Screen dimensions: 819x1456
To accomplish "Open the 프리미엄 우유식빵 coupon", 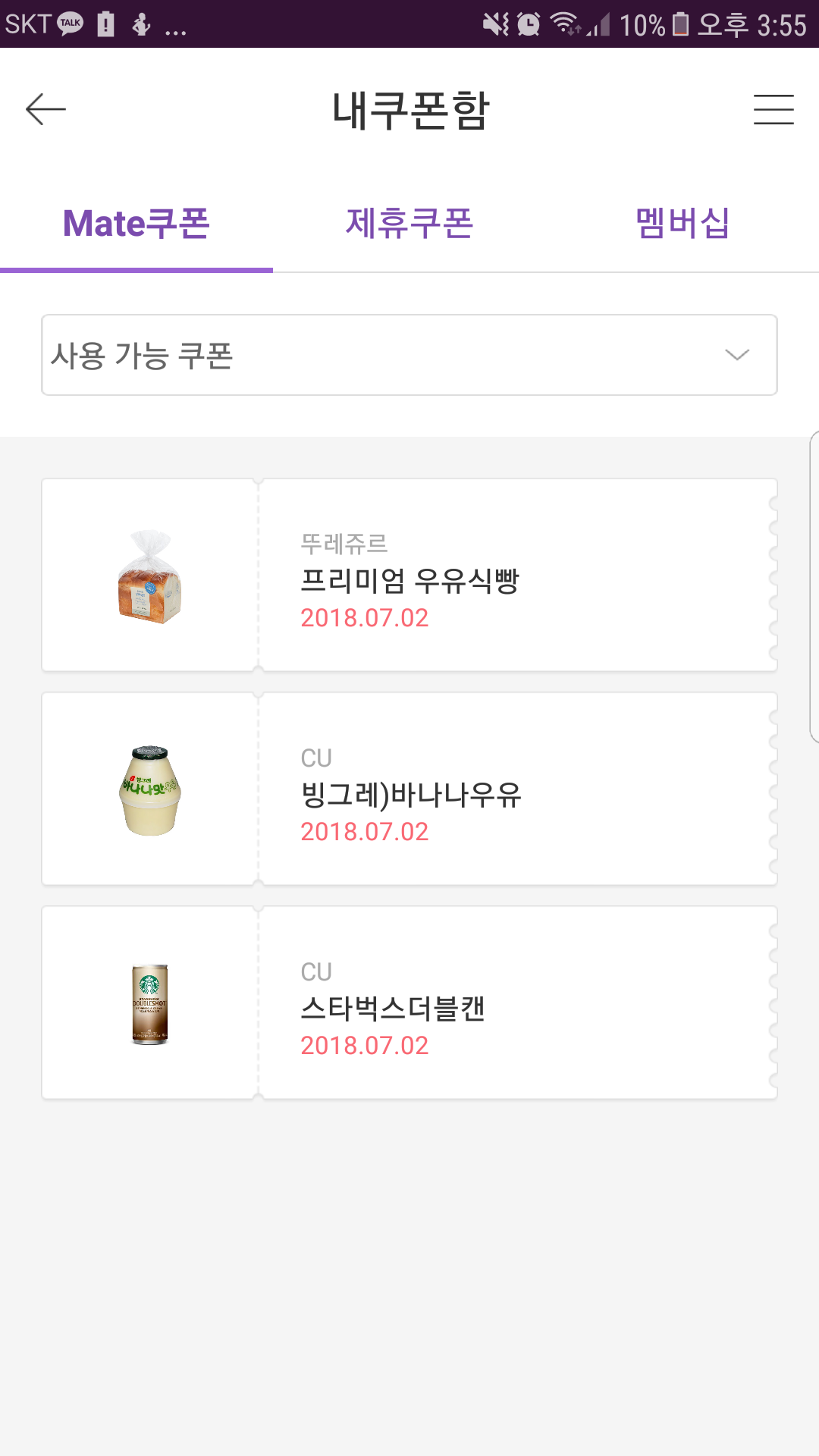I will coord(409,575).
